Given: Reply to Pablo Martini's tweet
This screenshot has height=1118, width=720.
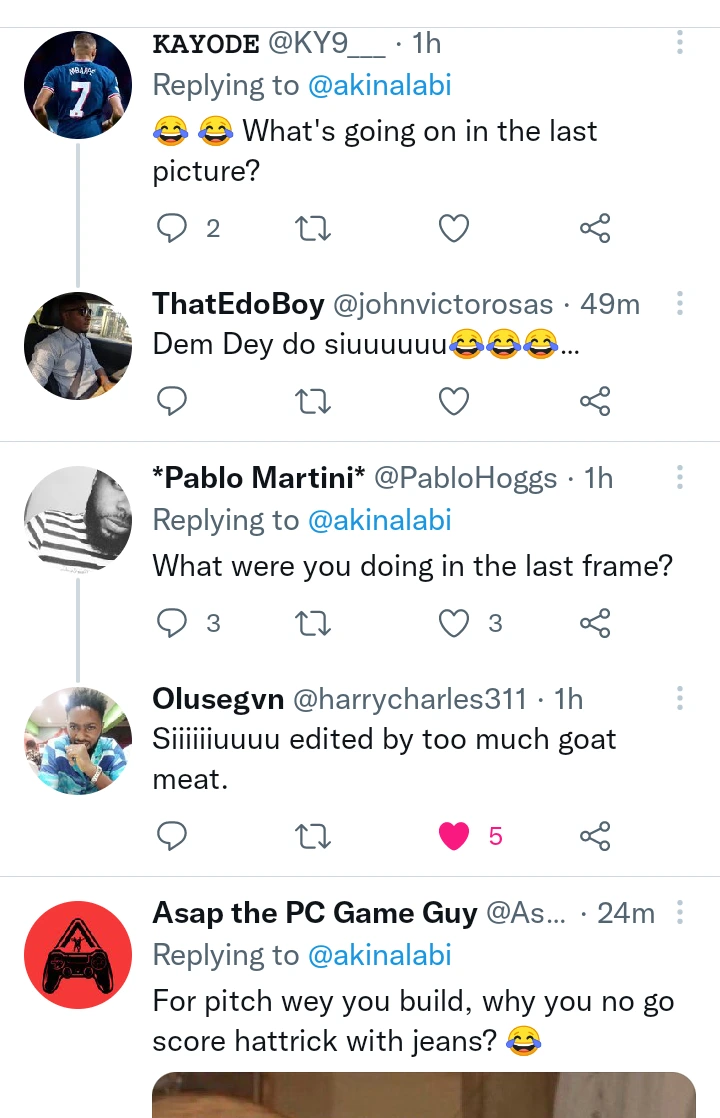Looking at the screenshot, I should tap(174, 623).
